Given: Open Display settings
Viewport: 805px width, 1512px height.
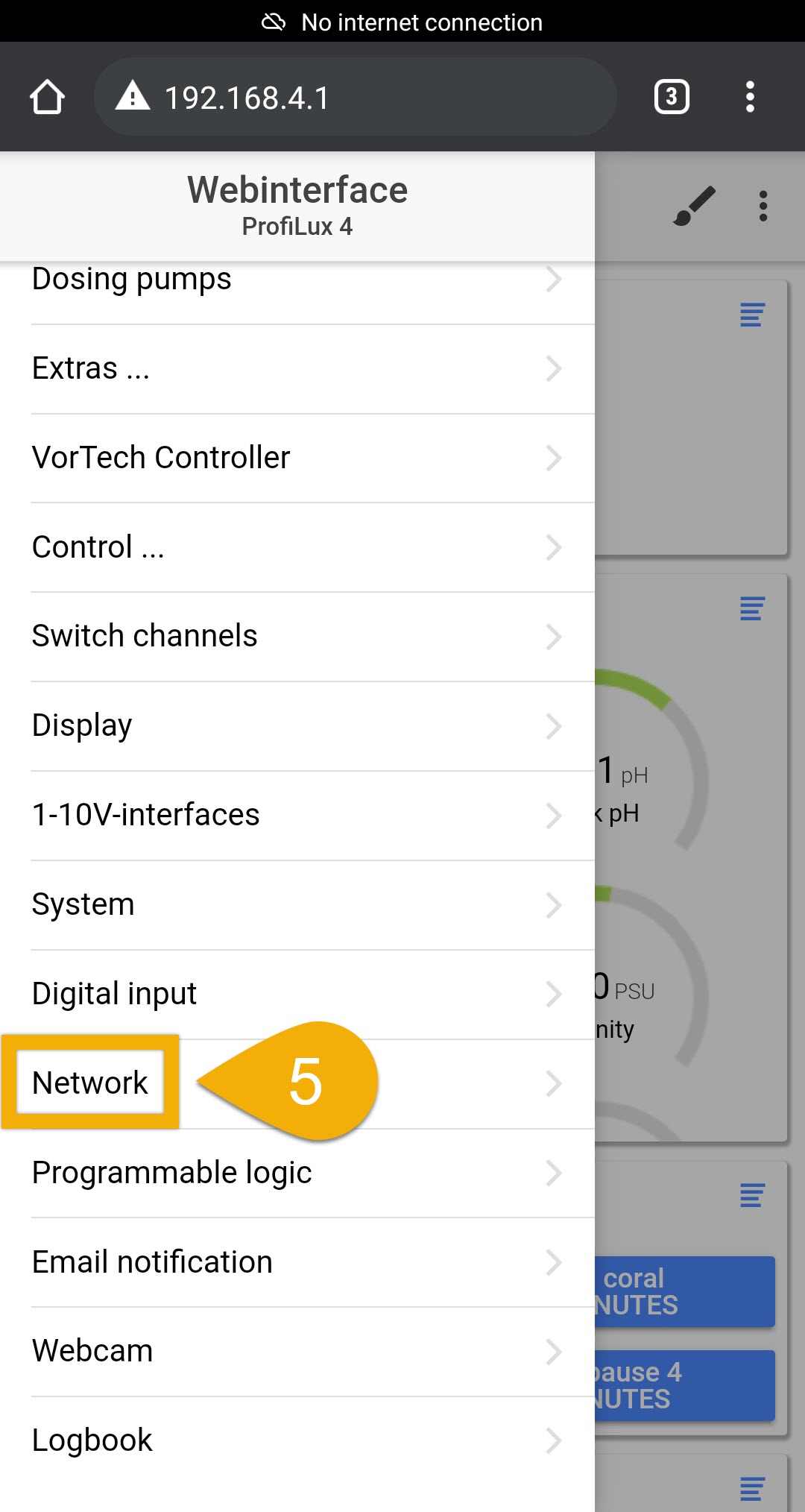Looking at the screenshot, I should 297,725.
